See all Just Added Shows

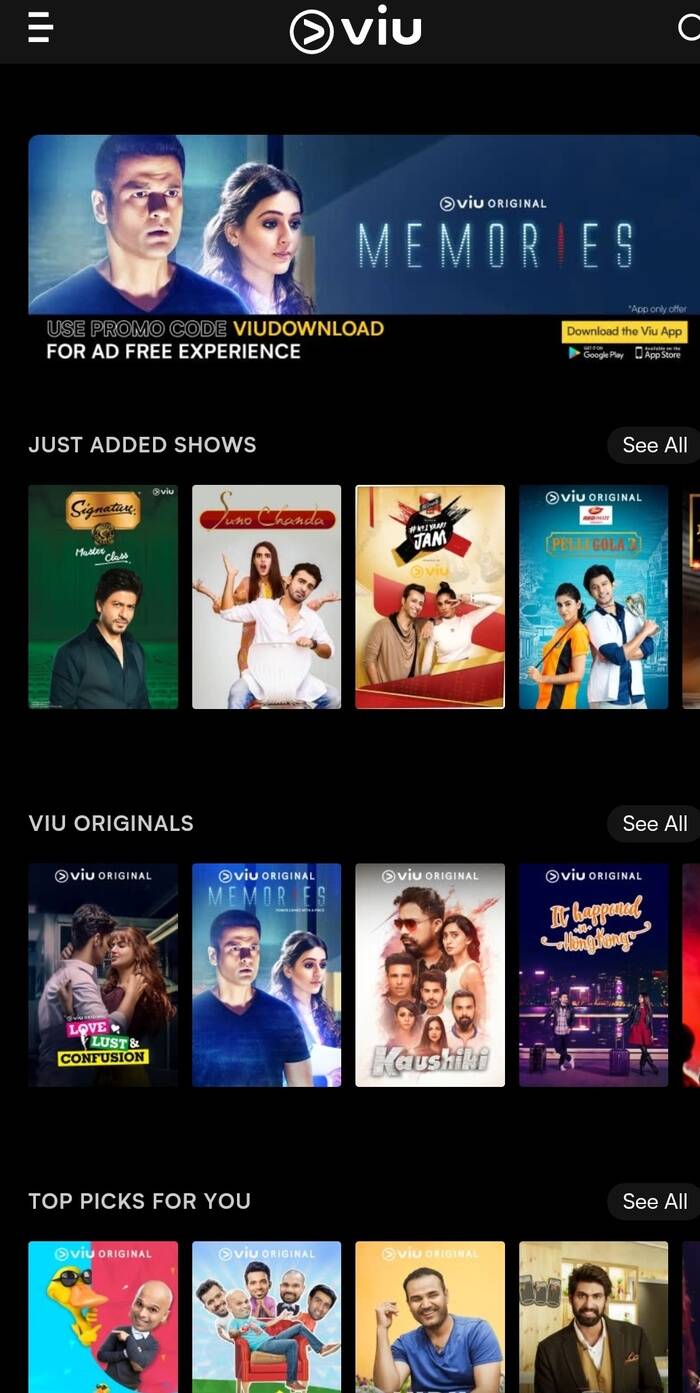654,445
